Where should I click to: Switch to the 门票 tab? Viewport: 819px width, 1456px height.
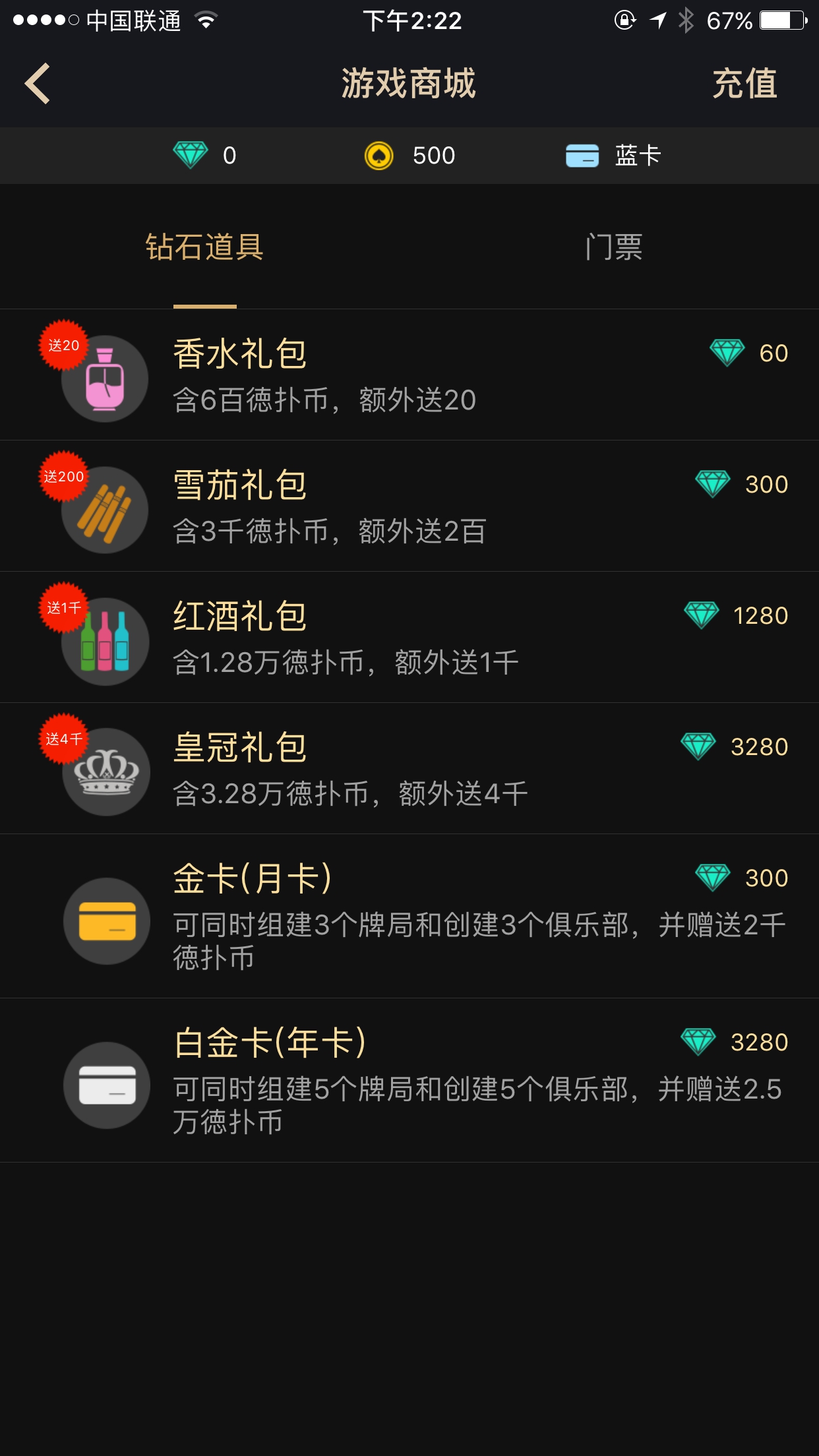[x=613, y=247]
